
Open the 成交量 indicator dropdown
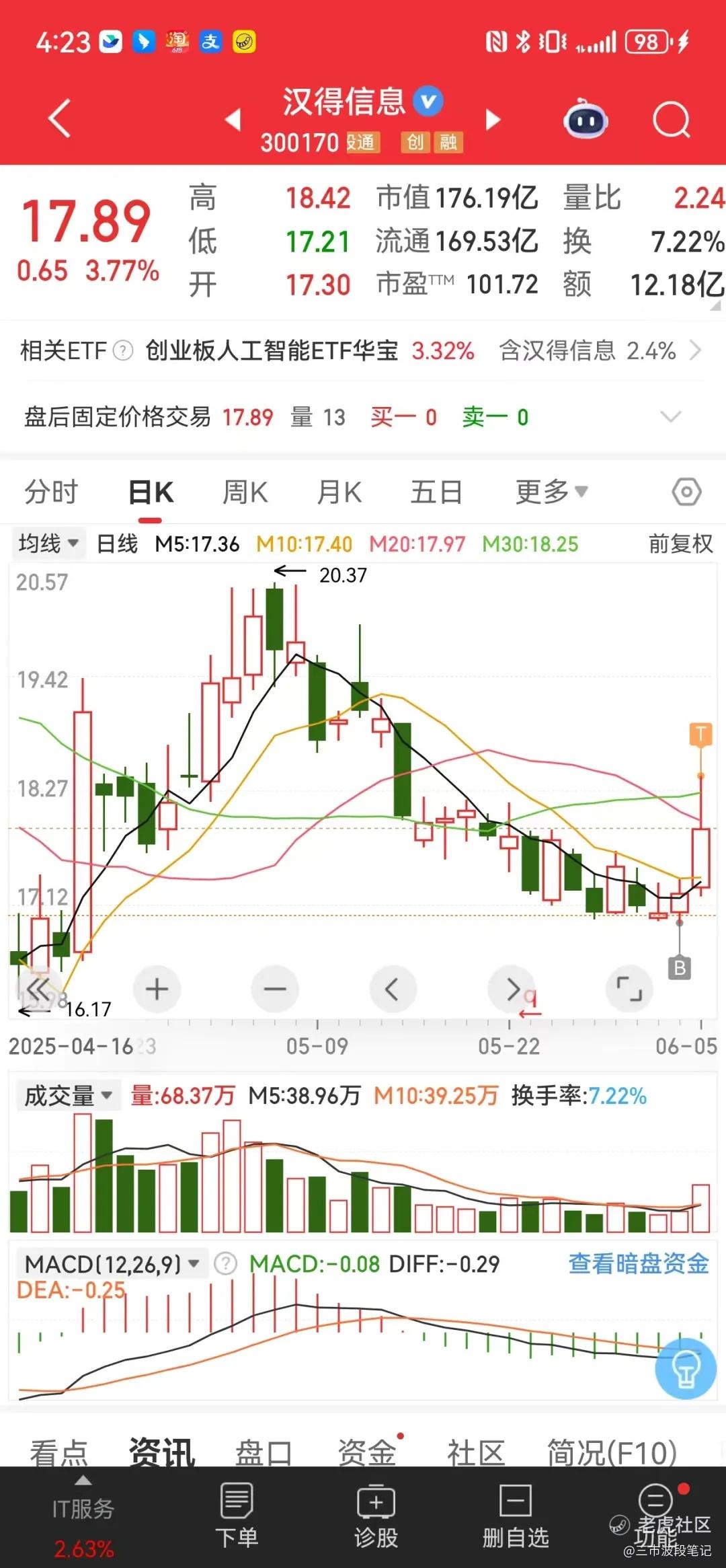point(67,1096)
